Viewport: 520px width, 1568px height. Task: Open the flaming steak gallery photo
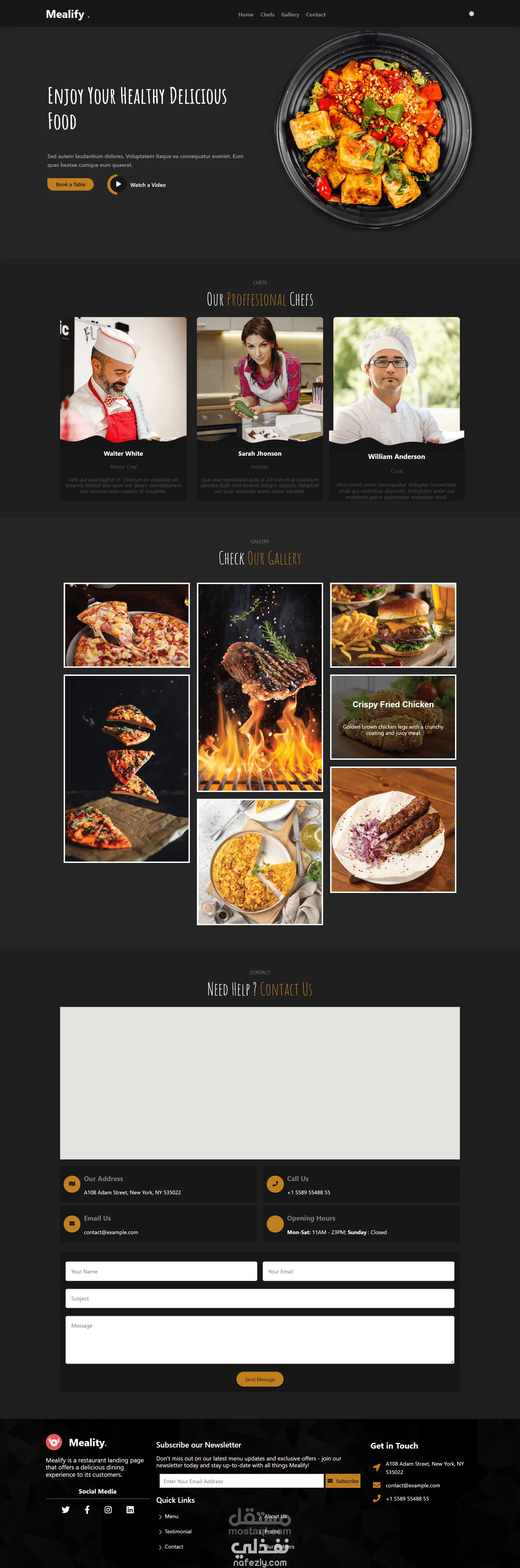click(x=260, y=687)
